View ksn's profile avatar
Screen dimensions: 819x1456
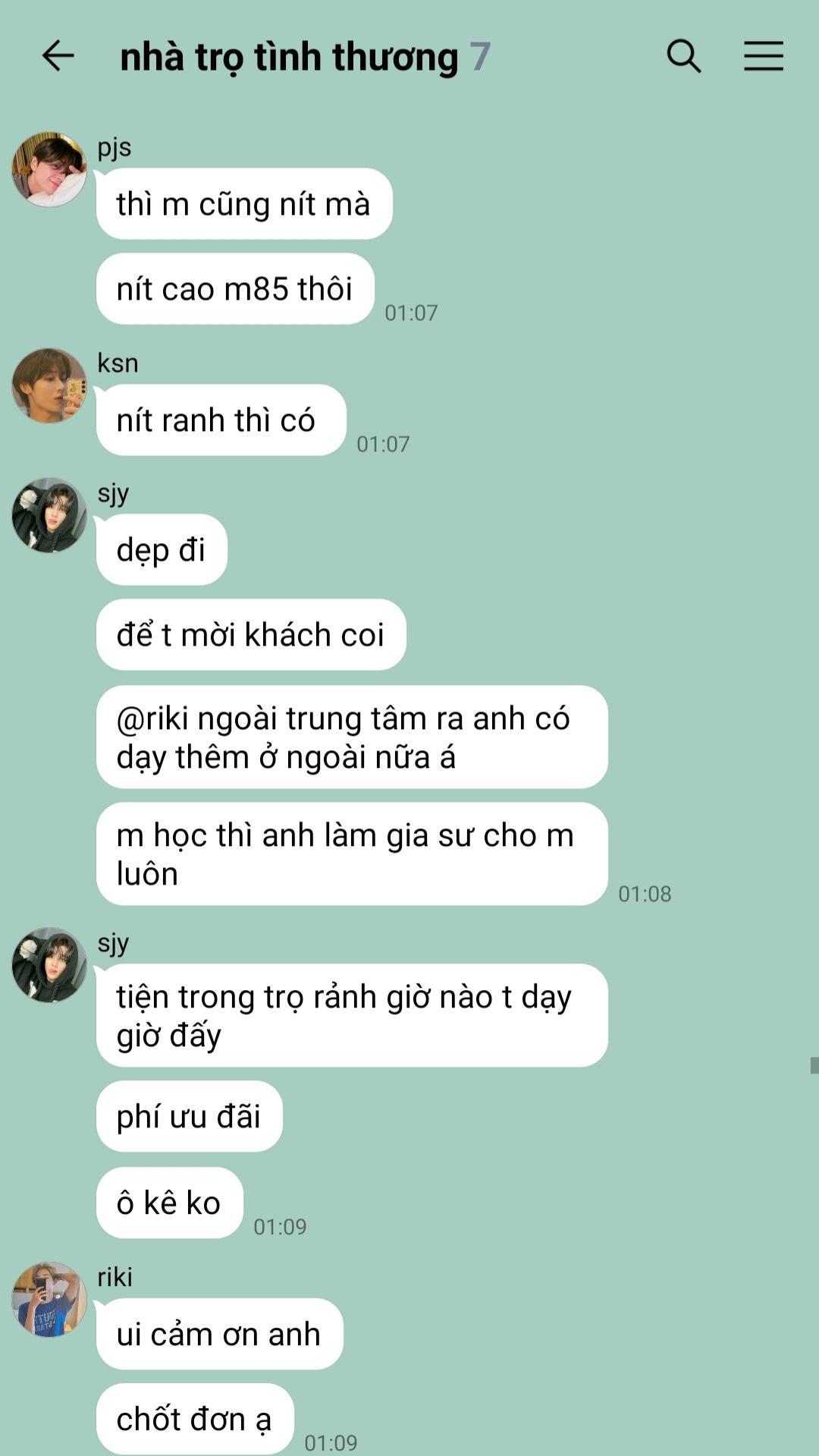(x=49, y=385)
